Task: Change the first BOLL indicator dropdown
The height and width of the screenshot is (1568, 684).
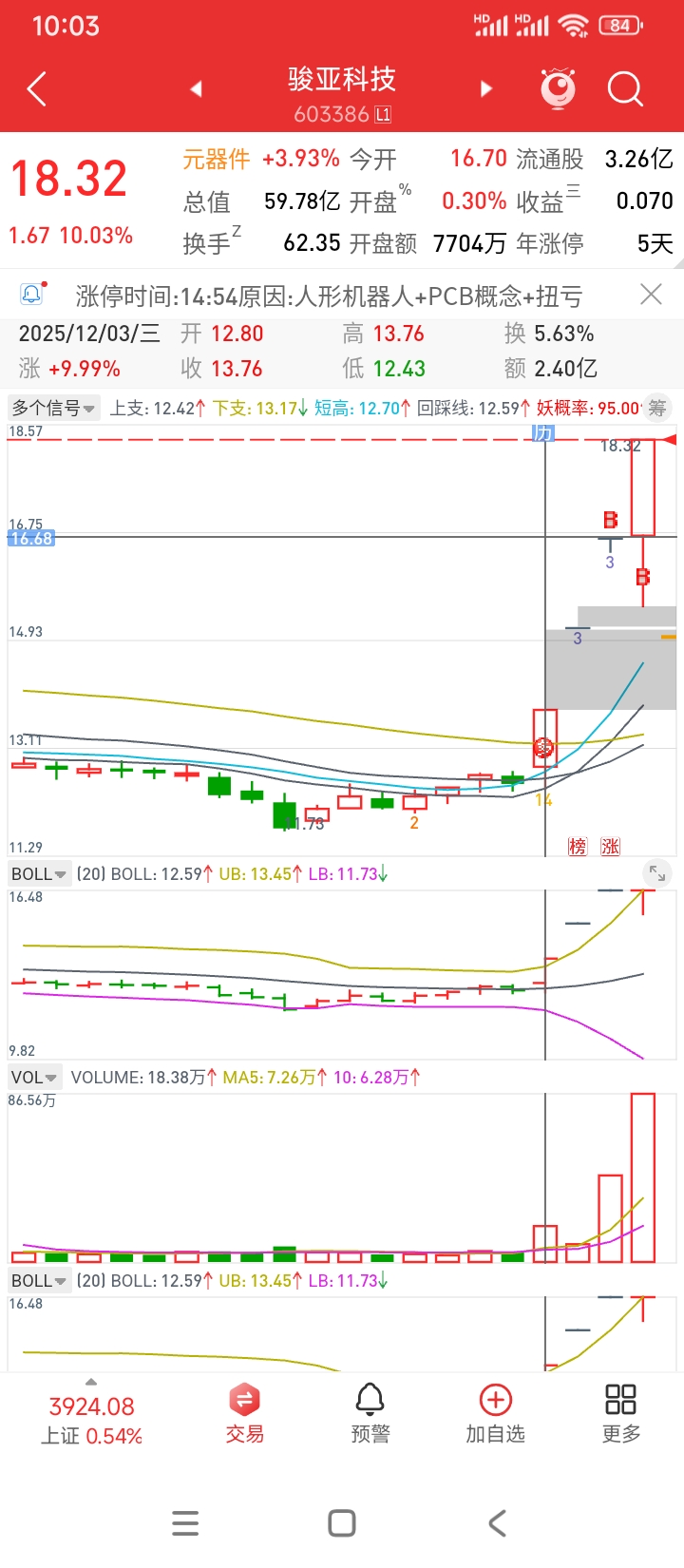Action: click(x=39, y=874)
